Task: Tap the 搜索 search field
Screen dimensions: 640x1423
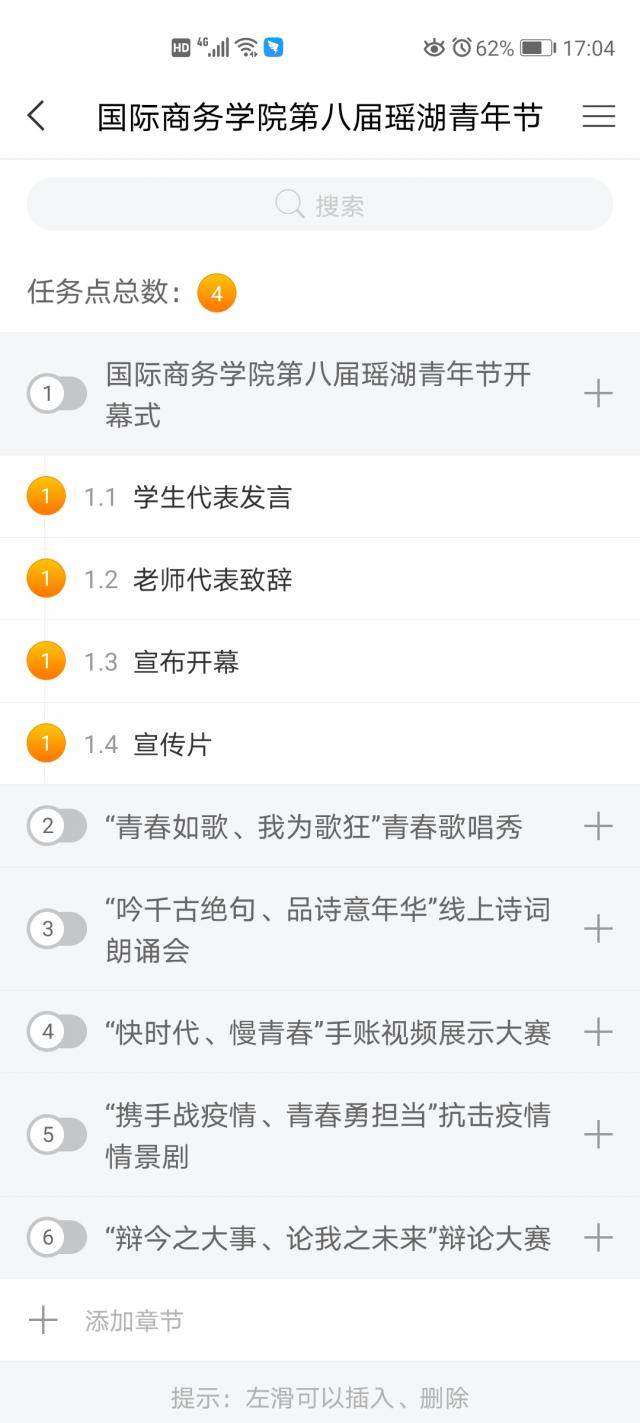Action: [320, 205]
